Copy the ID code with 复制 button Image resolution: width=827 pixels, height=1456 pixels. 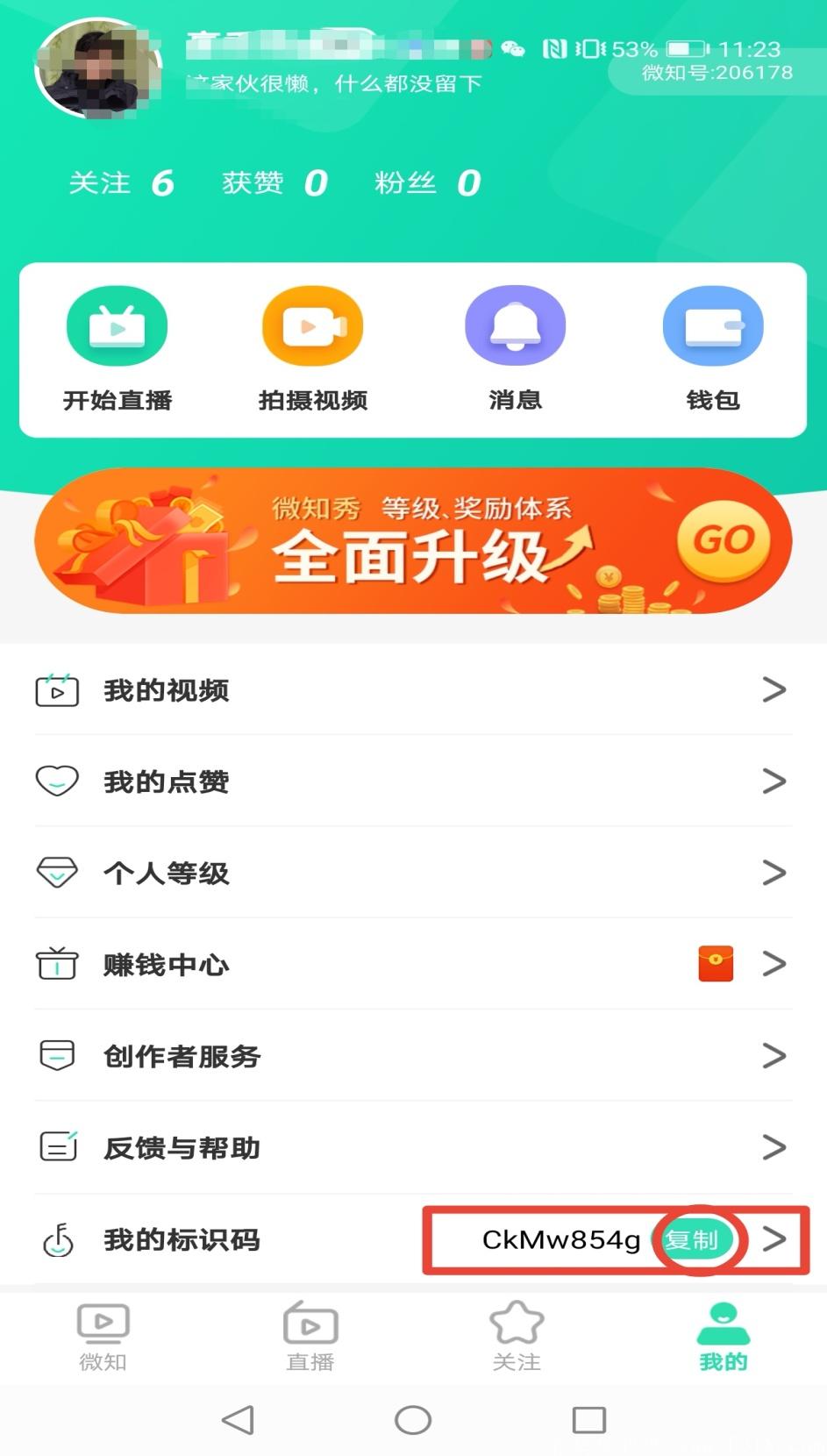click(692, 1239)
